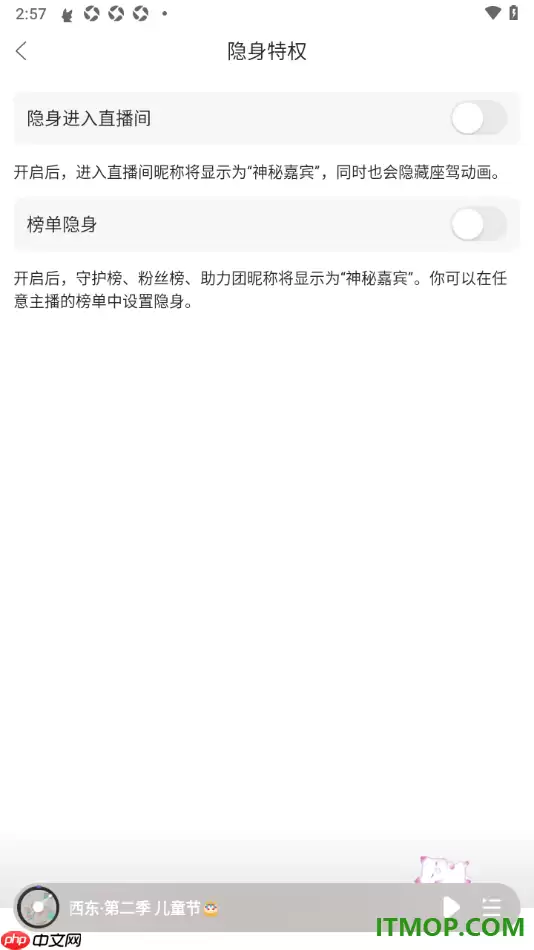Open the playlist queue in mini player
Viewport: 534px width, 950px height.
point(492,907)
